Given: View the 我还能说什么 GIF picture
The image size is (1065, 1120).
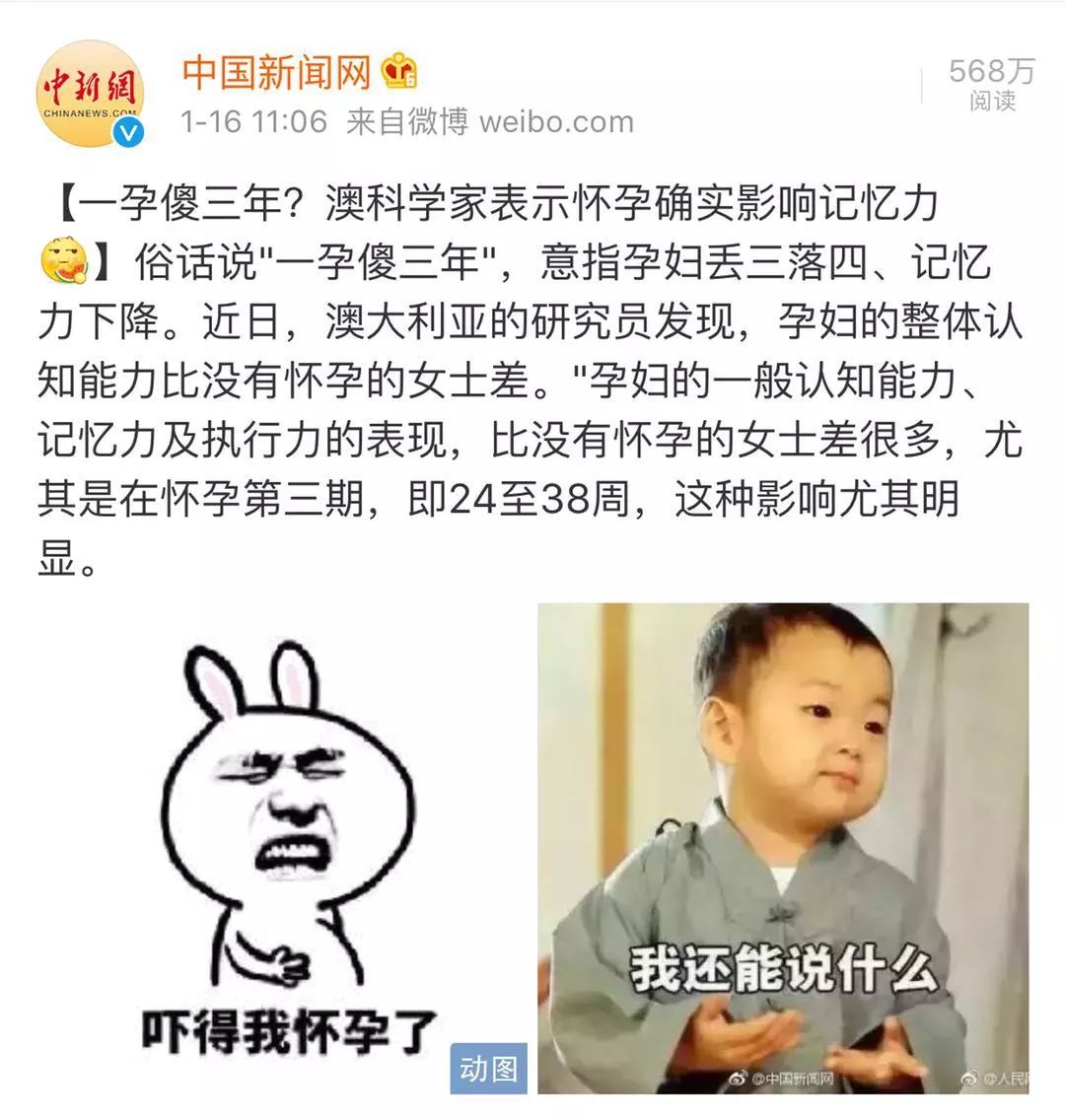Looking at the screenshot, I should 782,848.
